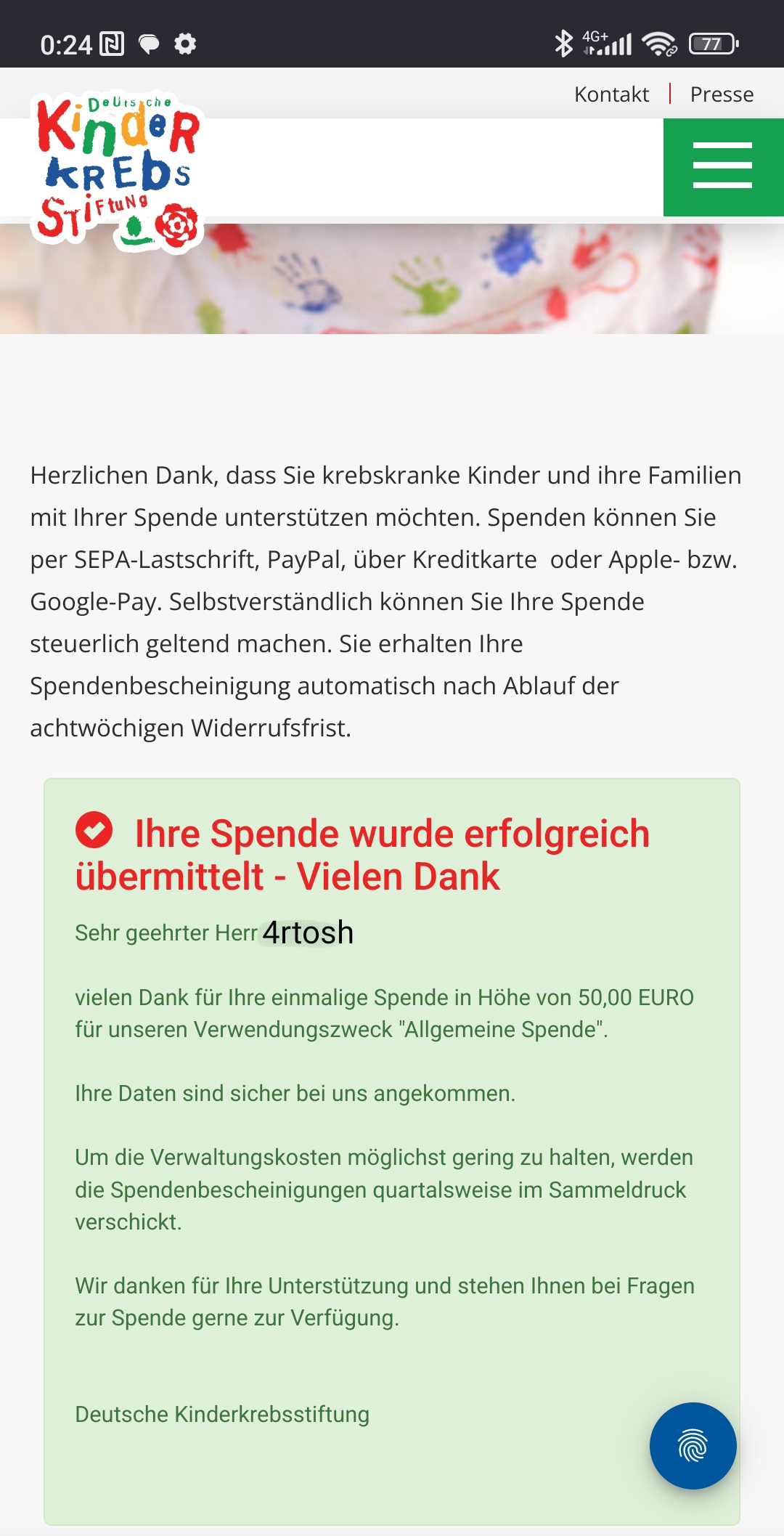Image resolution: width=784 pixels, height=1536 pixels.
Task: Tap the blue fingerprint floating button
Action: (693, 1445)
